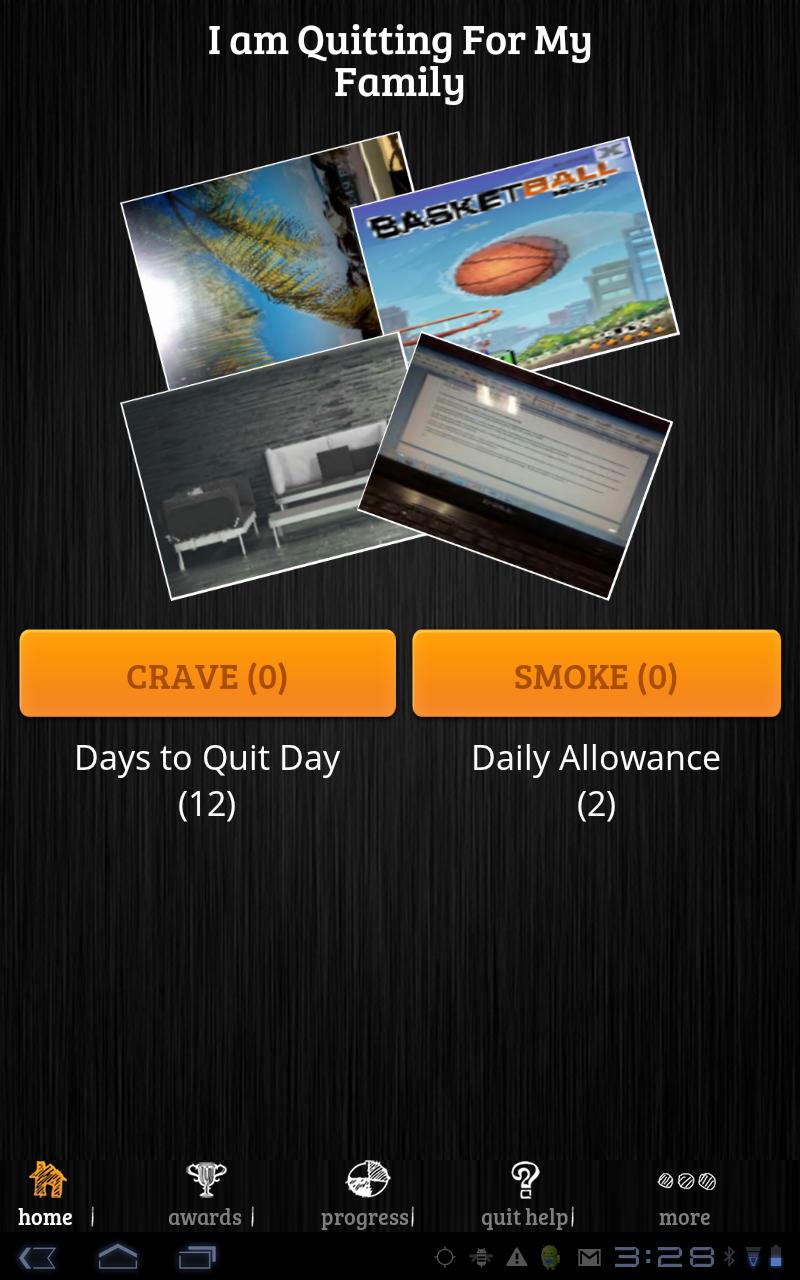Image resolution: width=800 pixels, height=1280 pixels.
Task: Open the recent apps view
Action: (x=197, y=1257)
